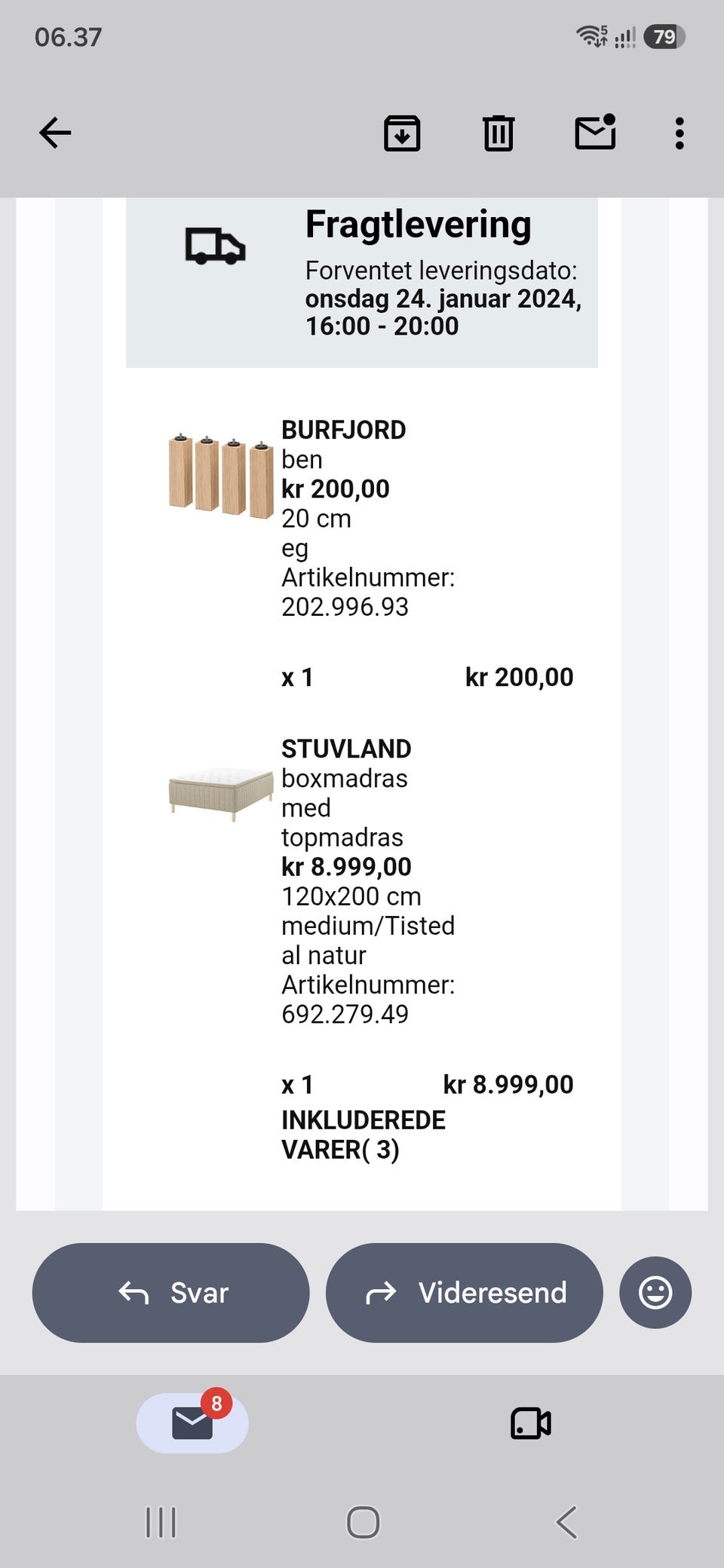The height and width of the screenshot is (1568, 724).
Task: Open the three-dot overflow menu
Action: 680,133
